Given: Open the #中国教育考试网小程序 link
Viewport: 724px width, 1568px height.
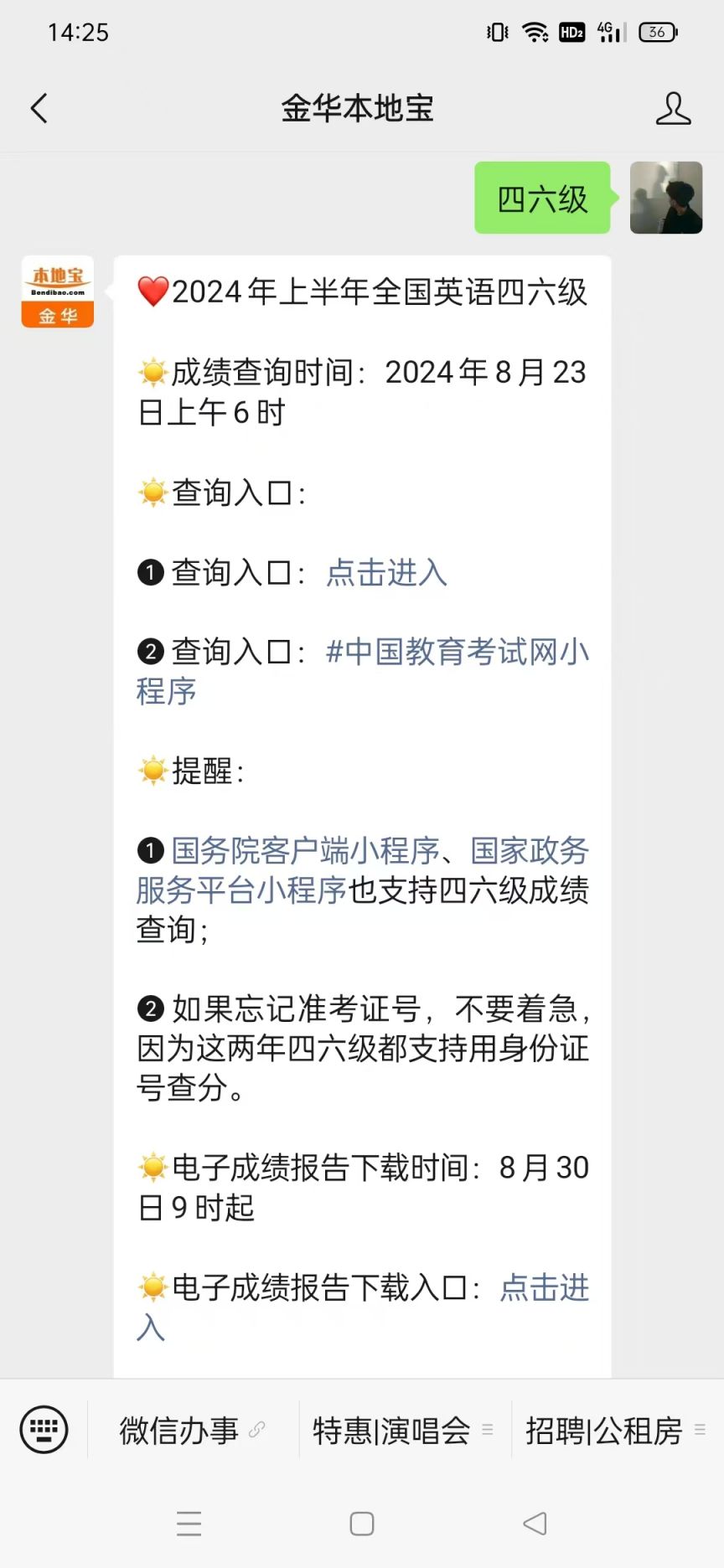Looking at the screenshot, I should [x=458, y=652].
